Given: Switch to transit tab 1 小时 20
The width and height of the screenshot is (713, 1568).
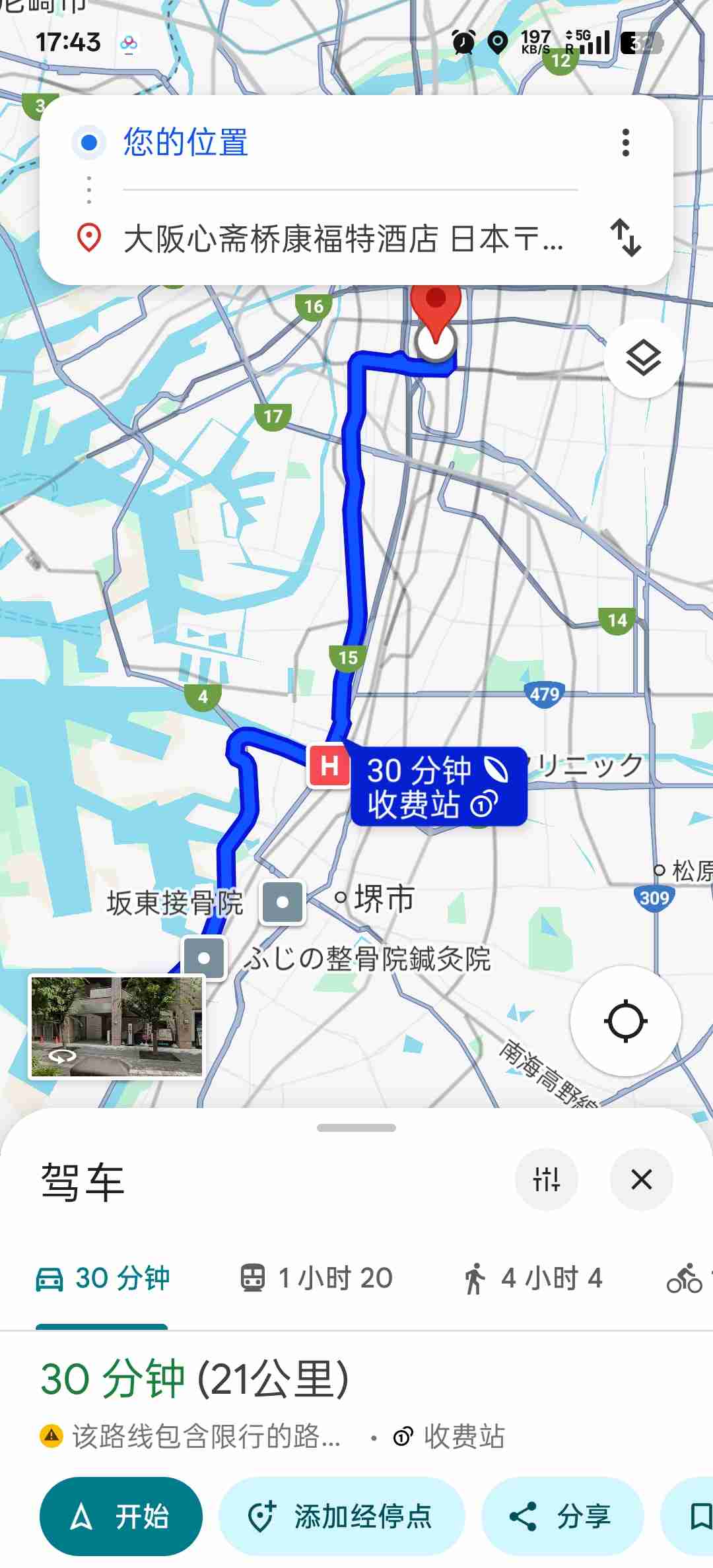Looking at the screenshot, I should pyautogui.click(x=316, y=1278).
